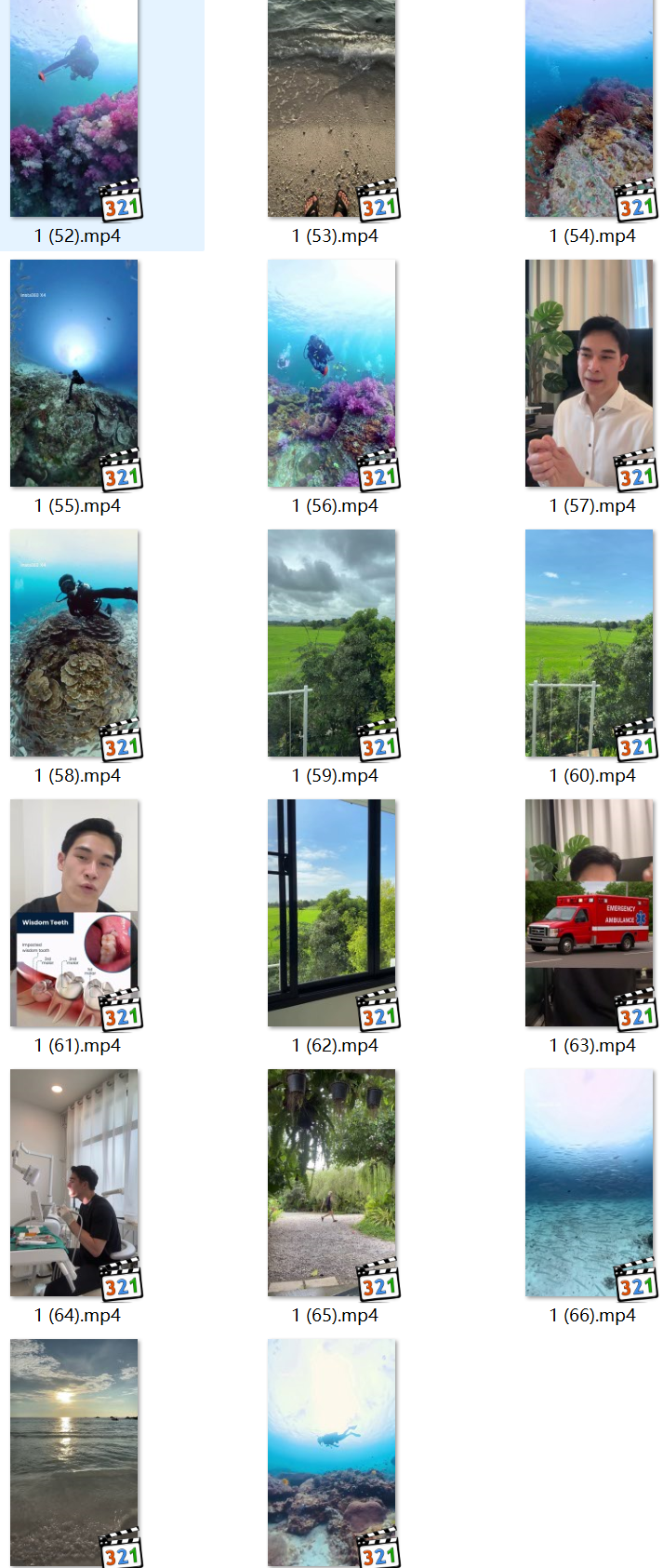Tap the video file 1 (57).mp4
The width and height of the screenshot is (663, 1568).
[590, 373]
